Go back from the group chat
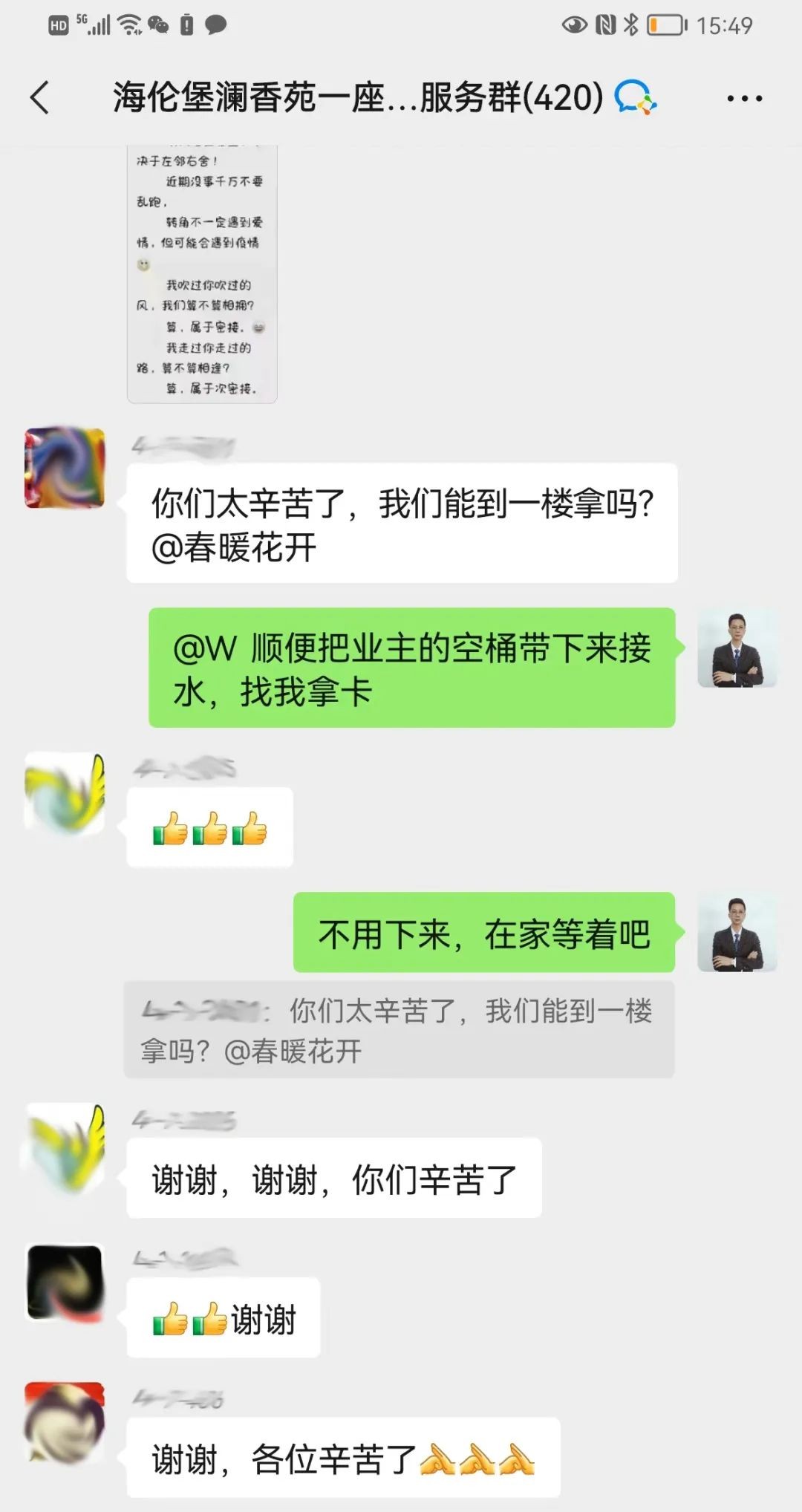The width and height of the screenshot is (802, 1512). point(40,97)
